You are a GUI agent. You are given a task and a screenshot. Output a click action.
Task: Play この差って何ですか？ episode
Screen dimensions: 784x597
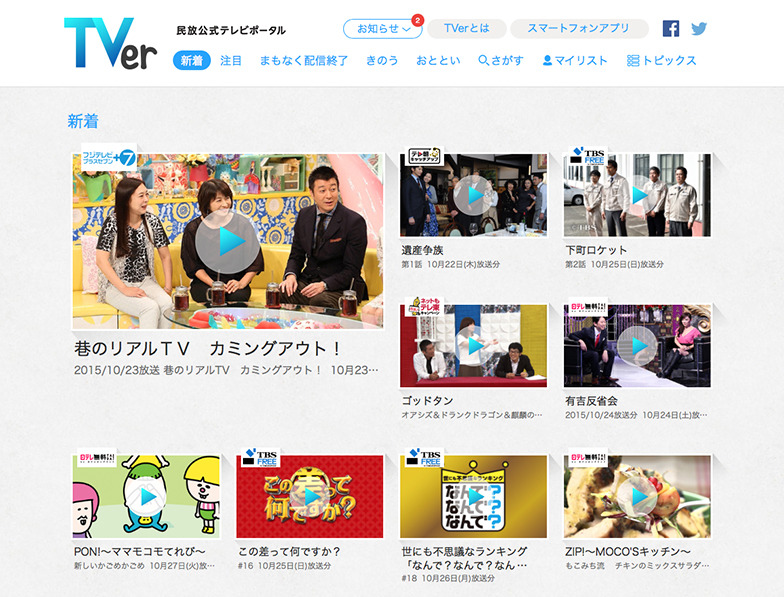310,497
